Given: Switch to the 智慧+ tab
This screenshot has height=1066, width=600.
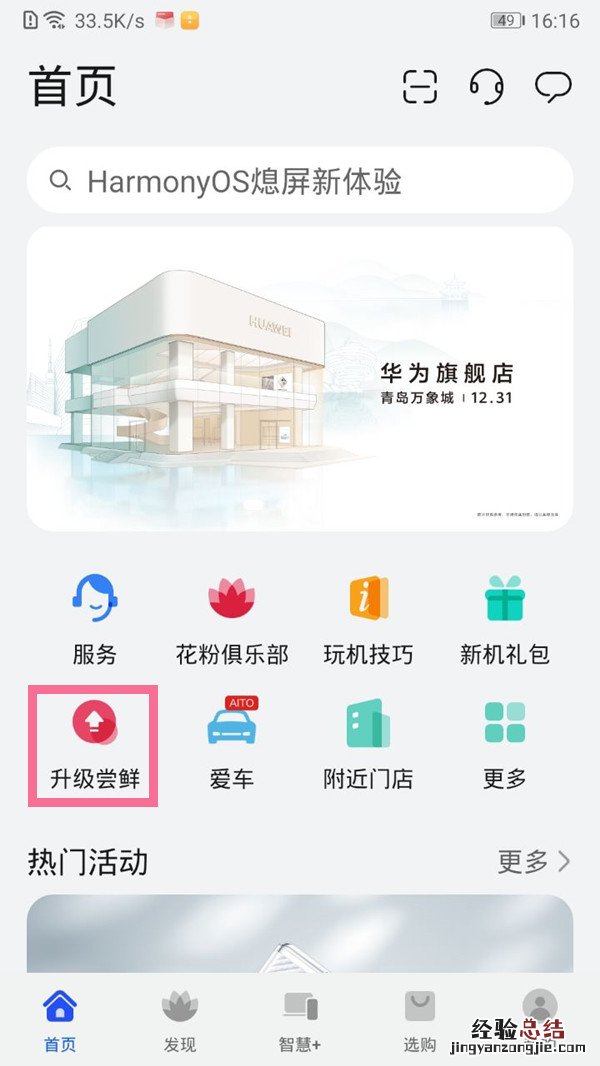Looking at the screenshot, I should coord(300,1020).
